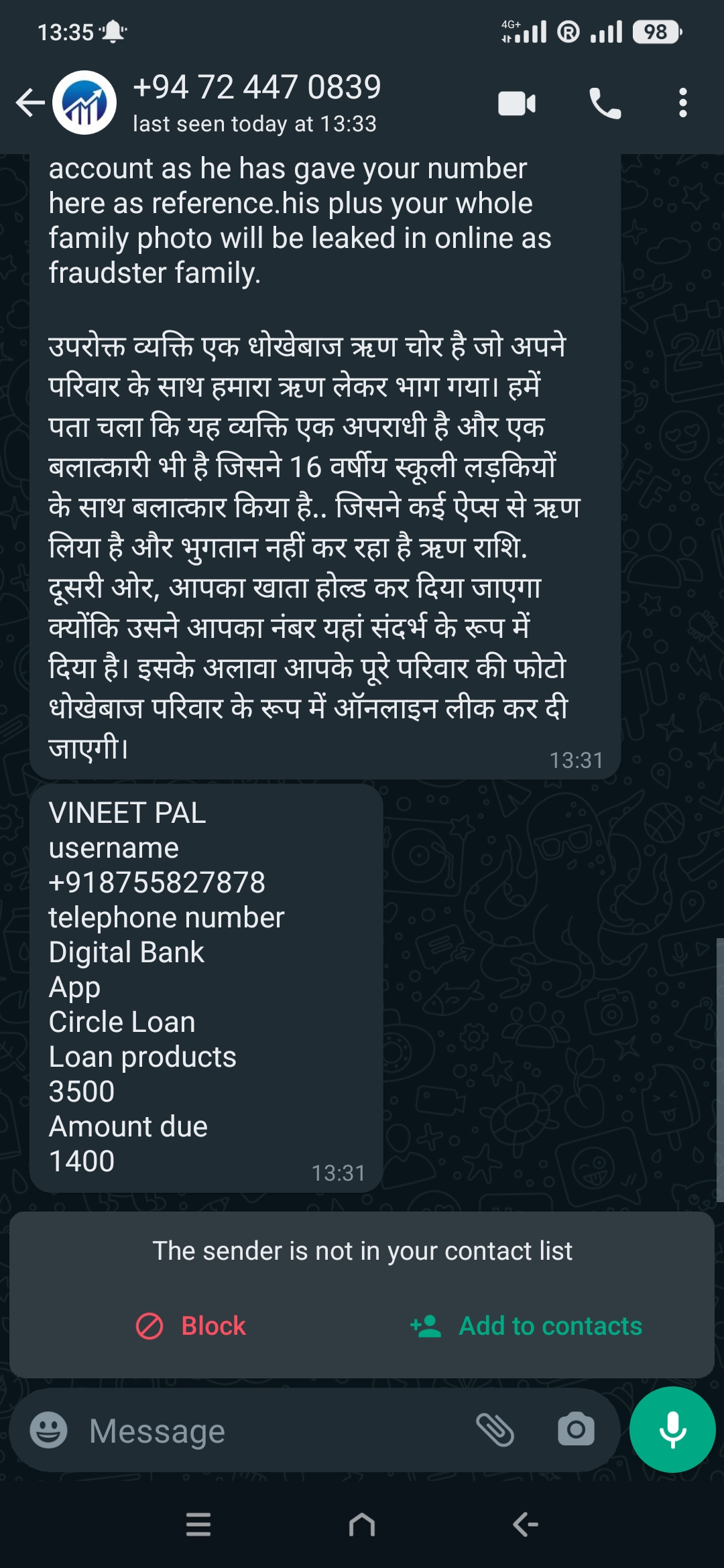Open the contact's profile picture
Image resolution: width=724 pixels, height=1568 pixels.
(x=84, y=103)
